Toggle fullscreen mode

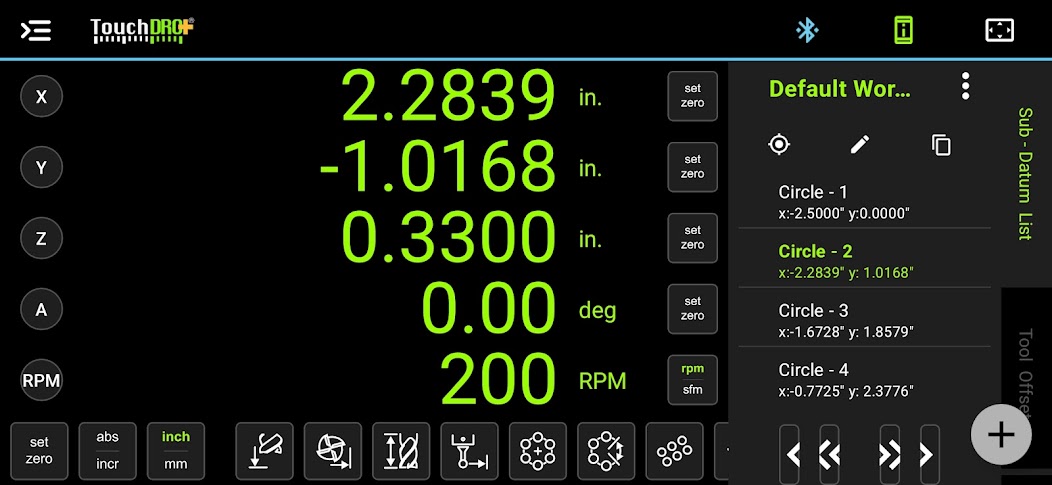(x=1000, y=30)
